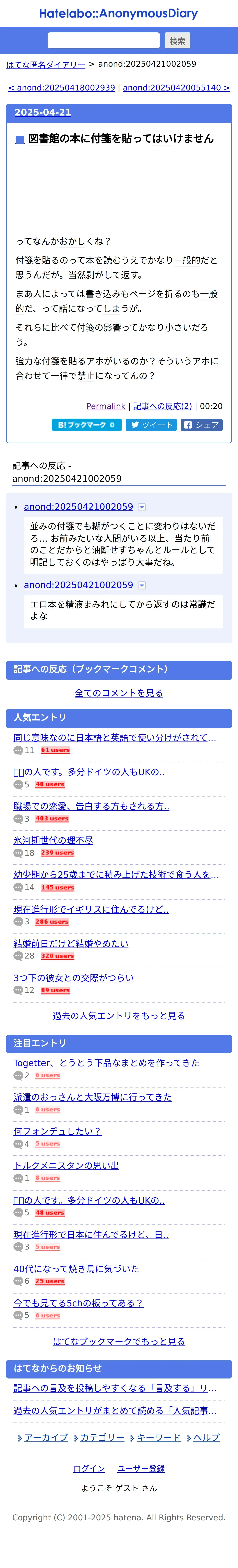Viewport: 238px width, 1568px height.
Task: Open はてなブックマークでもっと見る link
Action: (119, 1342)
